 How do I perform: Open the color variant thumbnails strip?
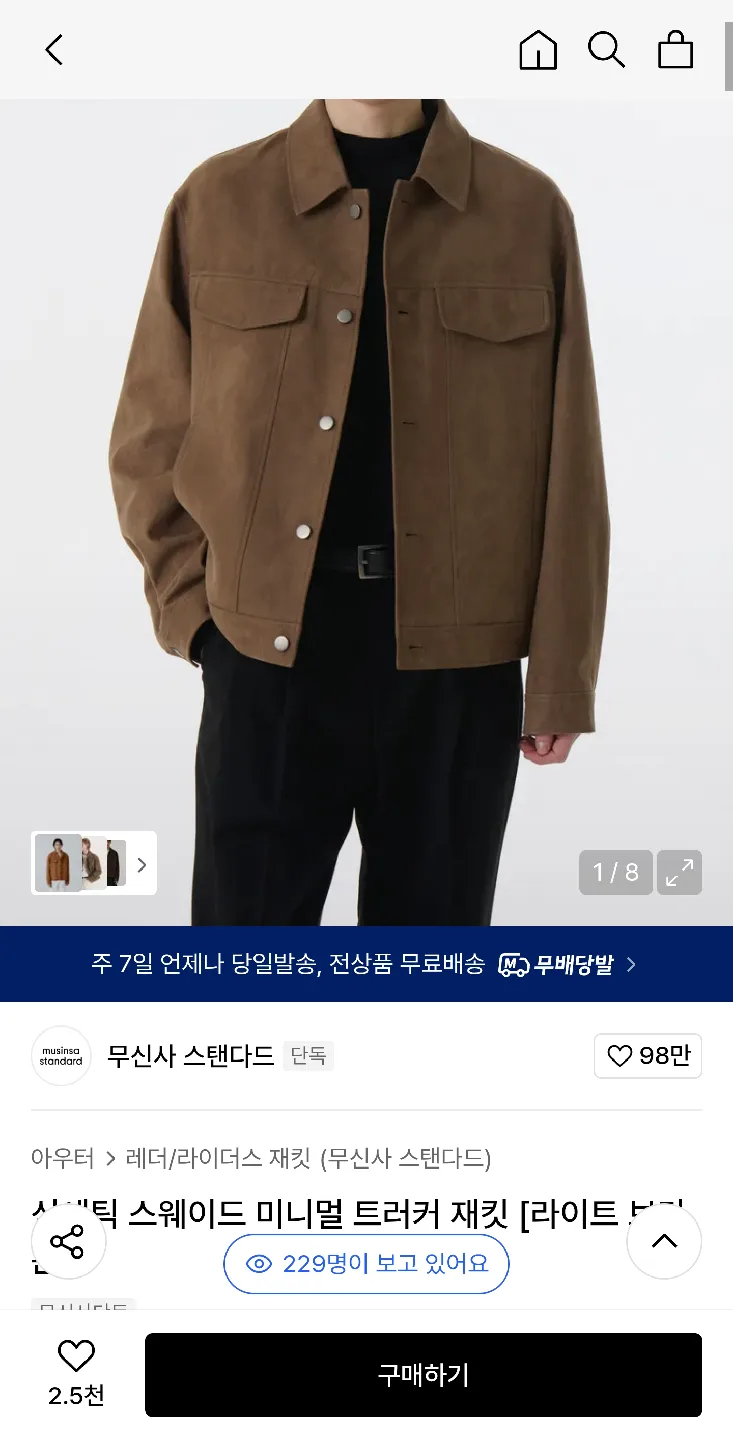point(93,863)
